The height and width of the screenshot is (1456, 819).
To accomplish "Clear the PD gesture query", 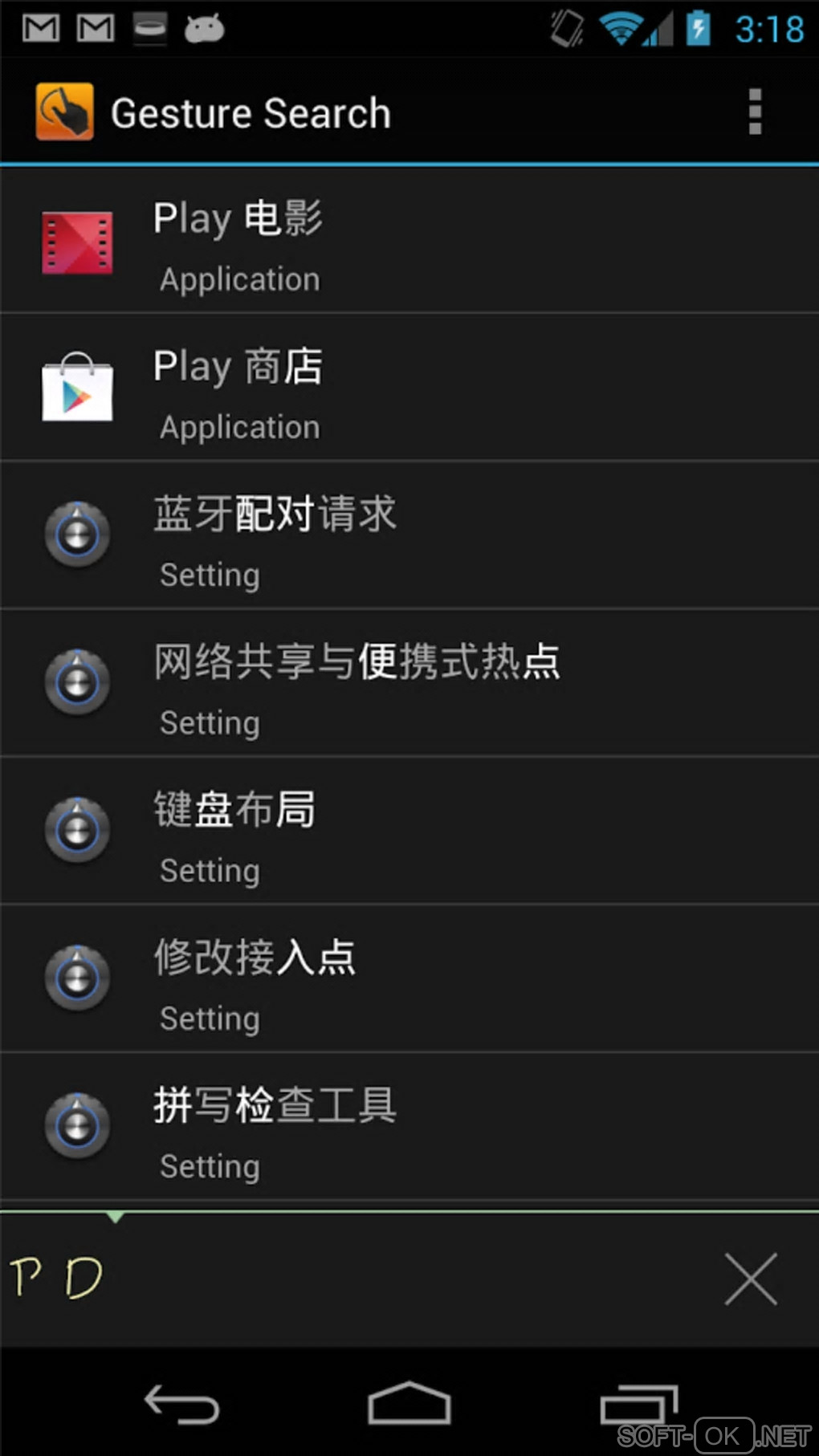I will tap(751, 1279).
